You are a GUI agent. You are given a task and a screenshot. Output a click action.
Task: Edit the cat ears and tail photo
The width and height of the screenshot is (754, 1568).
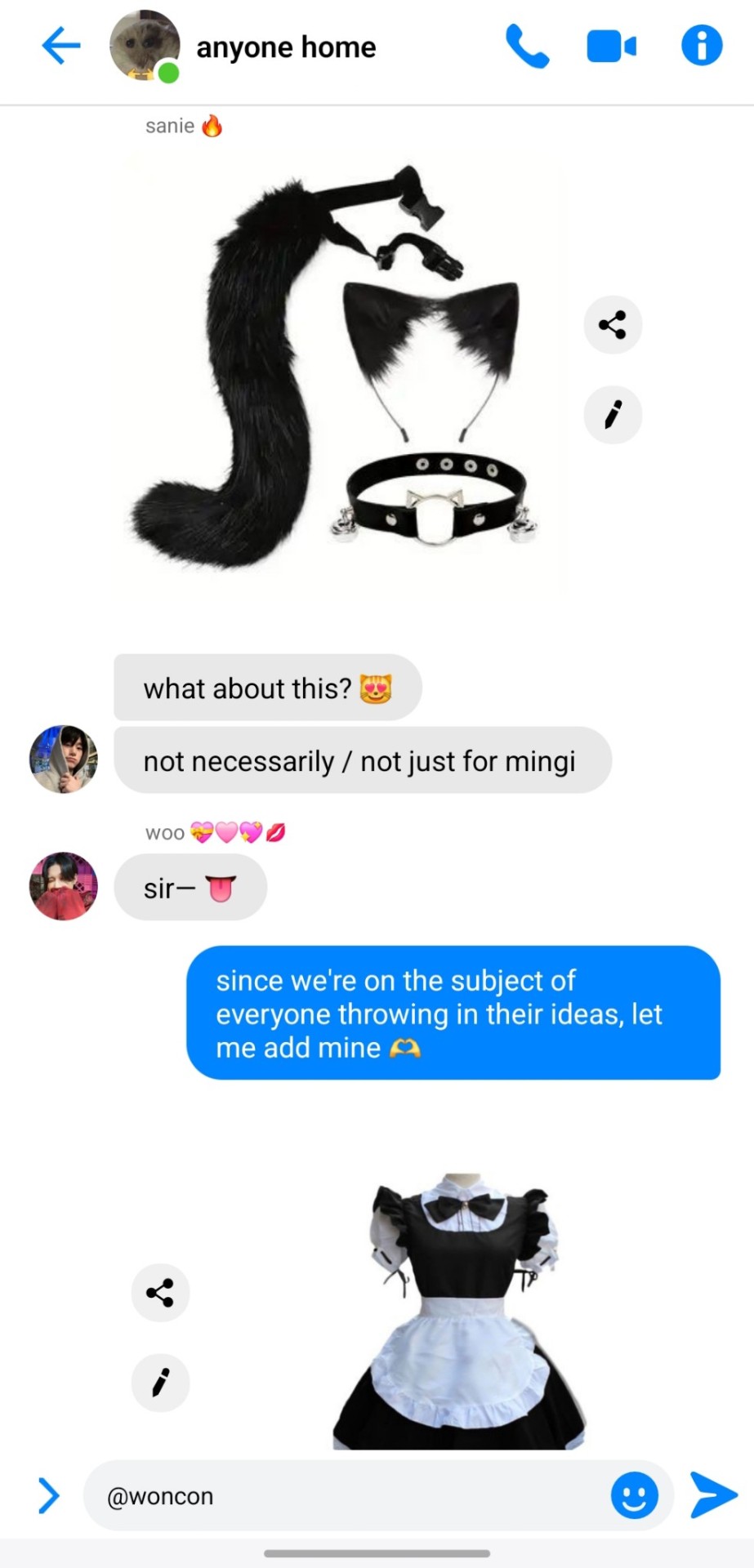click(x=613, y=415)
